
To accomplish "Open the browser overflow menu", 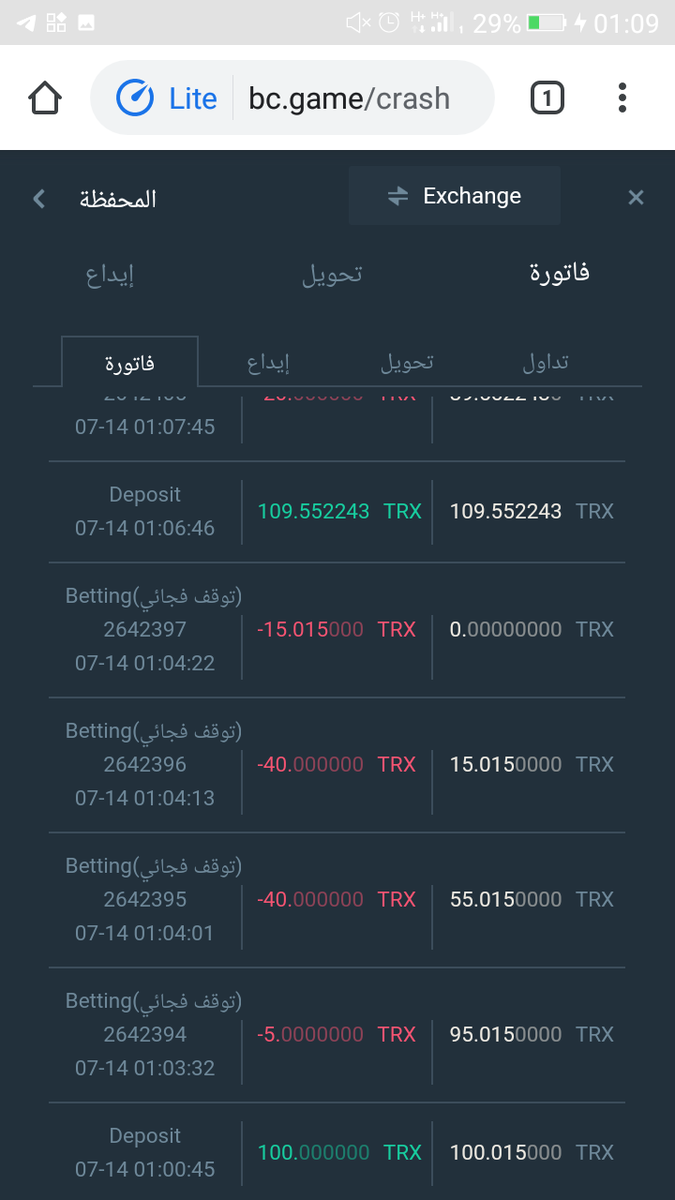I will (x=622, y=98).
